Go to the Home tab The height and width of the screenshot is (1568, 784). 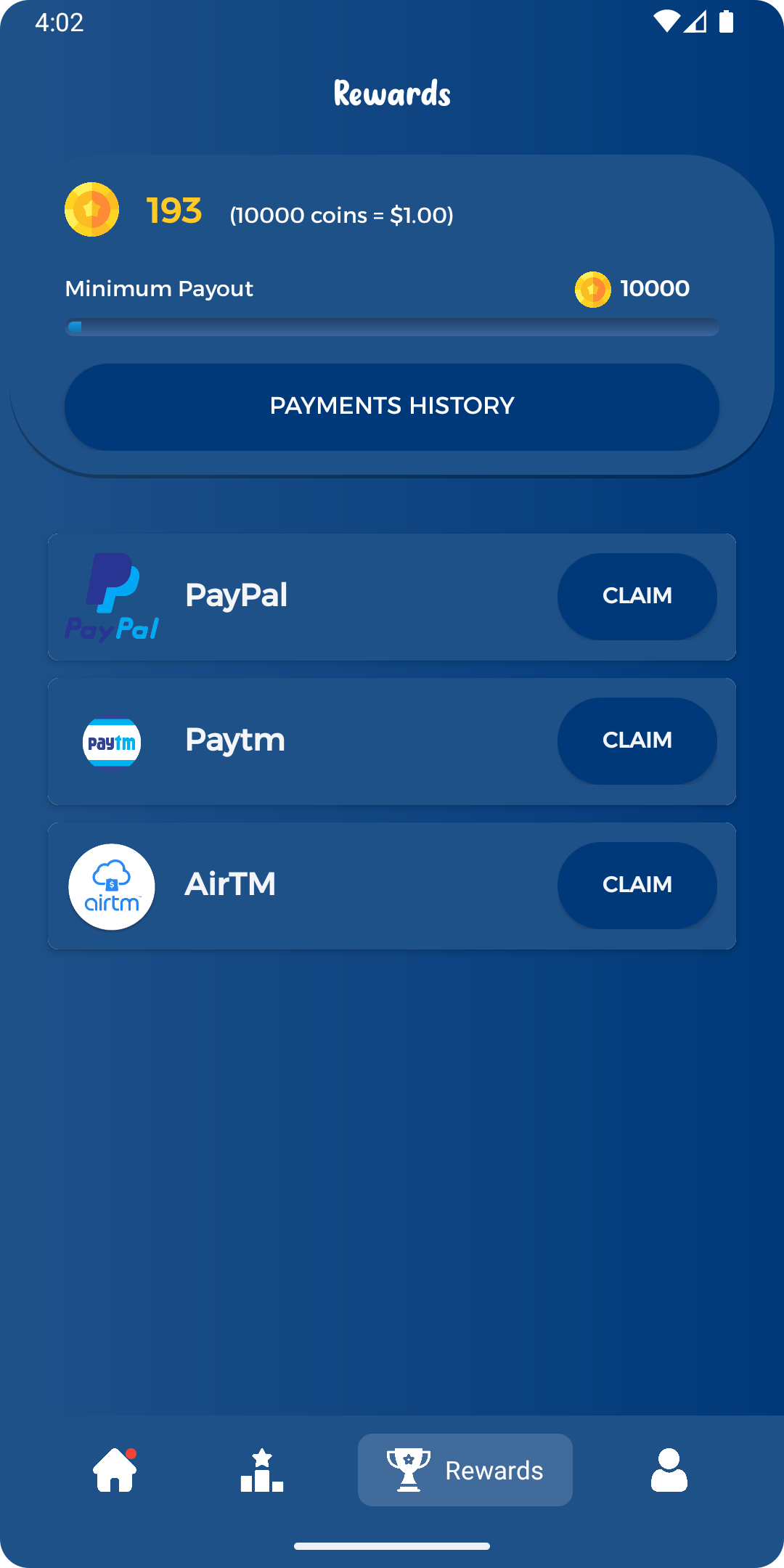pos(115,1470)
